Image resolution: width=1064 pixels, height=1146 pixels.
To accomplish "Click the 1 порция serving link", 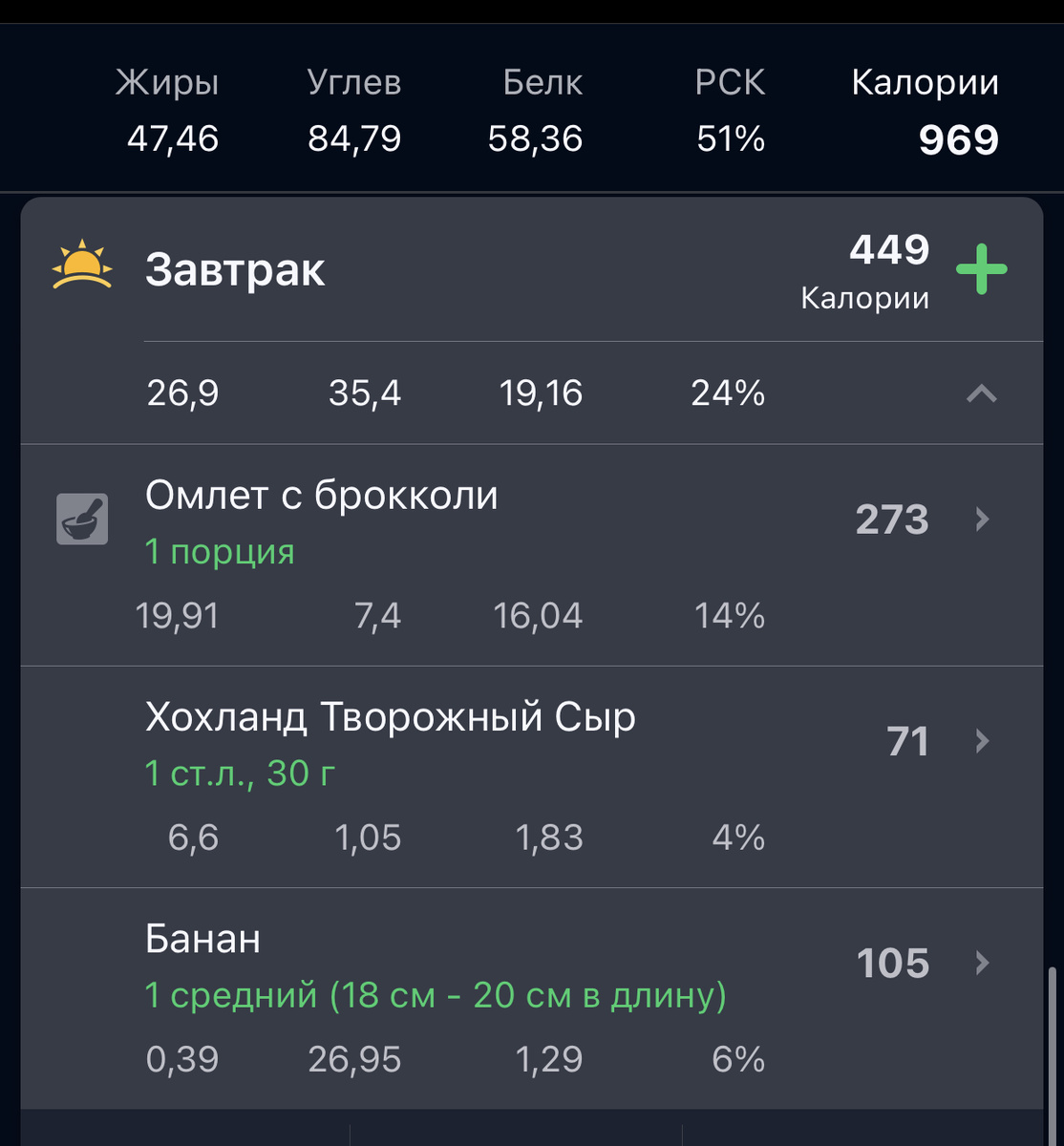I will click(219, 552).
